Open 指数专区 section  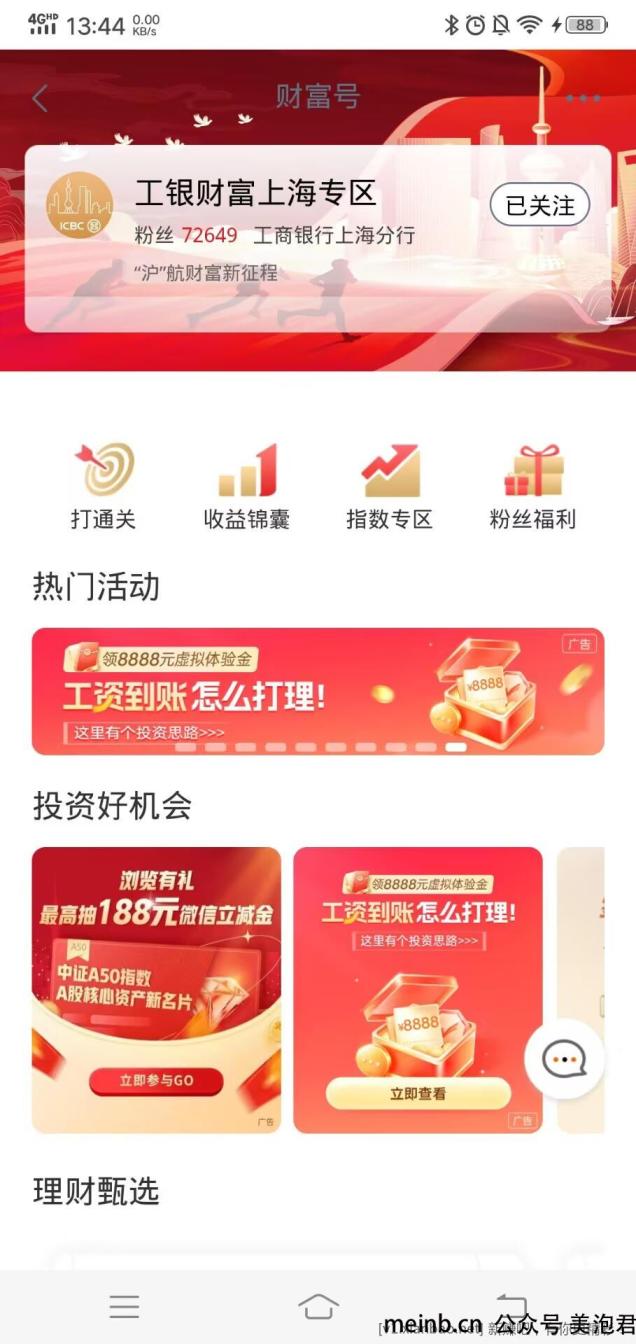coord(389,487)
